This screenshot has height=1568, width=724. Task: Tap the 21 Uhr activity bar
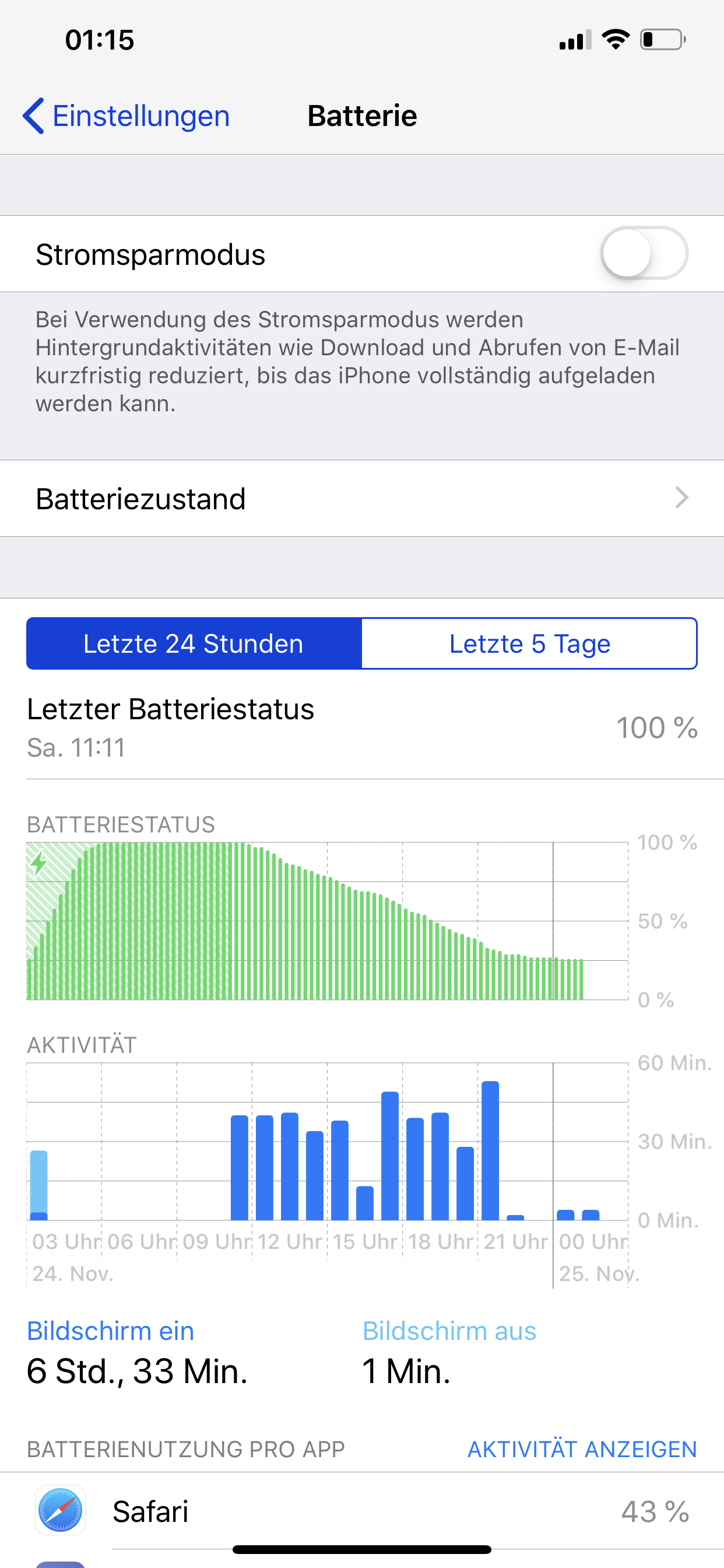pos(490,1150)
